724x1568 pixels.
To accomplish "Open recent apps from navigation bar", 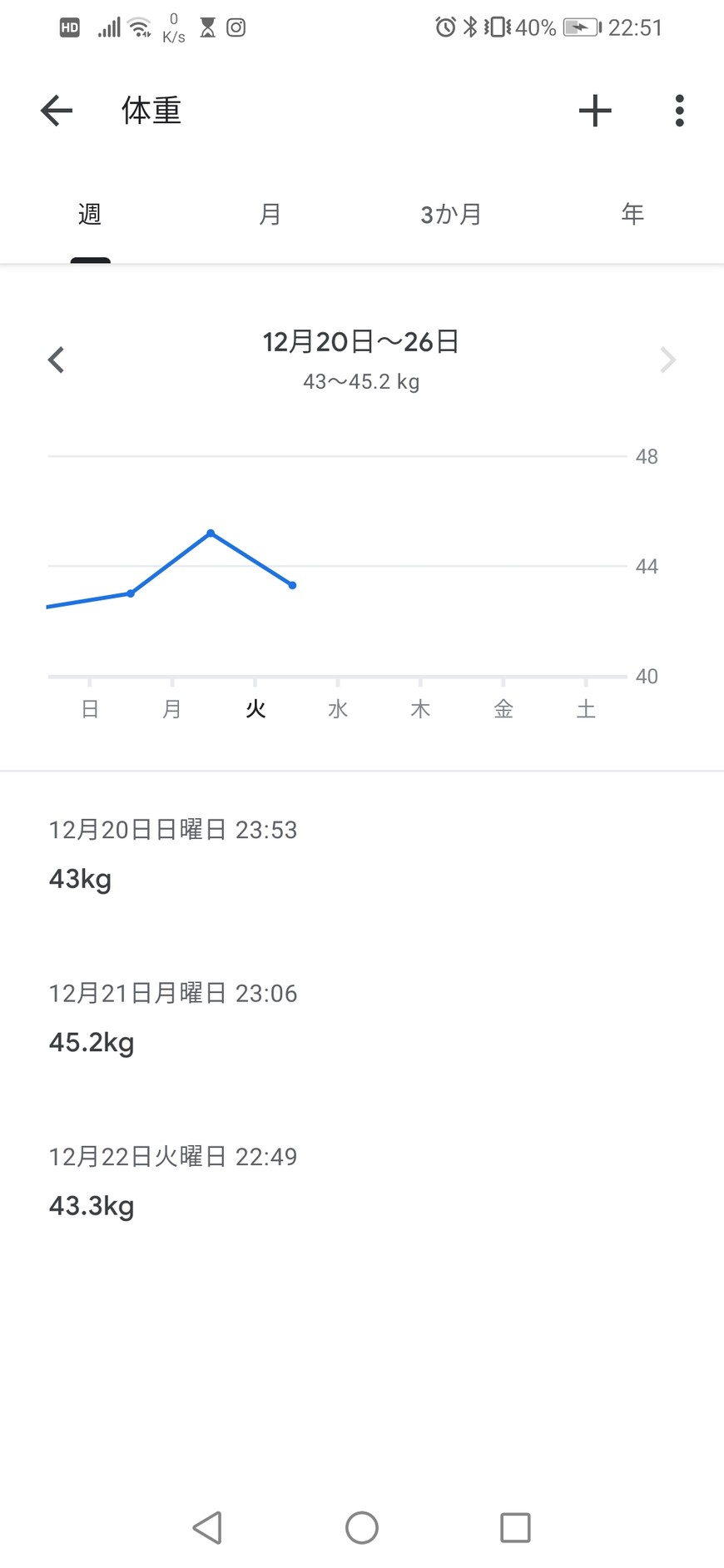I will point(515,1527).
